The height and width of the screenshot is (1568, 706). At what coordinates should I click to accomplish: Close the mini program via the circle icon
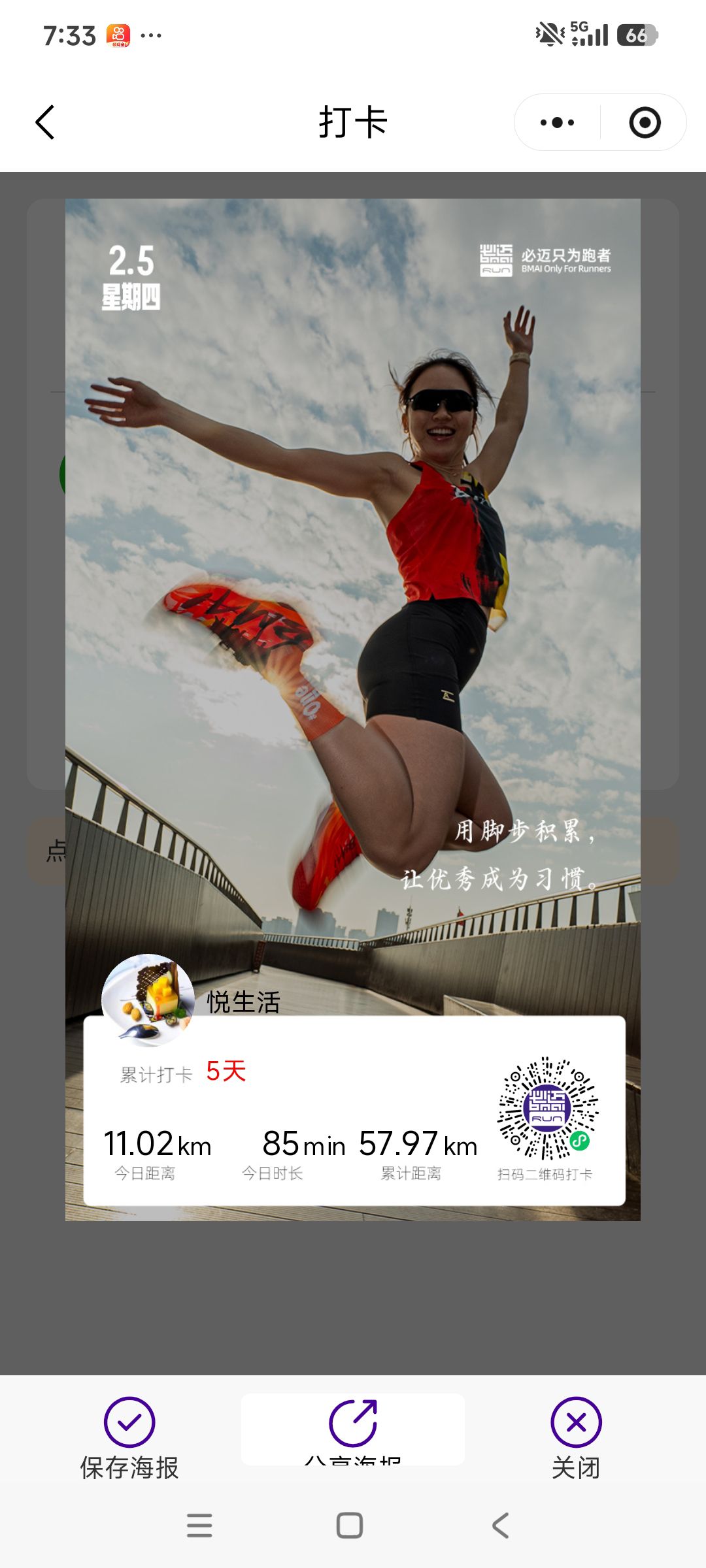point(645,122)
